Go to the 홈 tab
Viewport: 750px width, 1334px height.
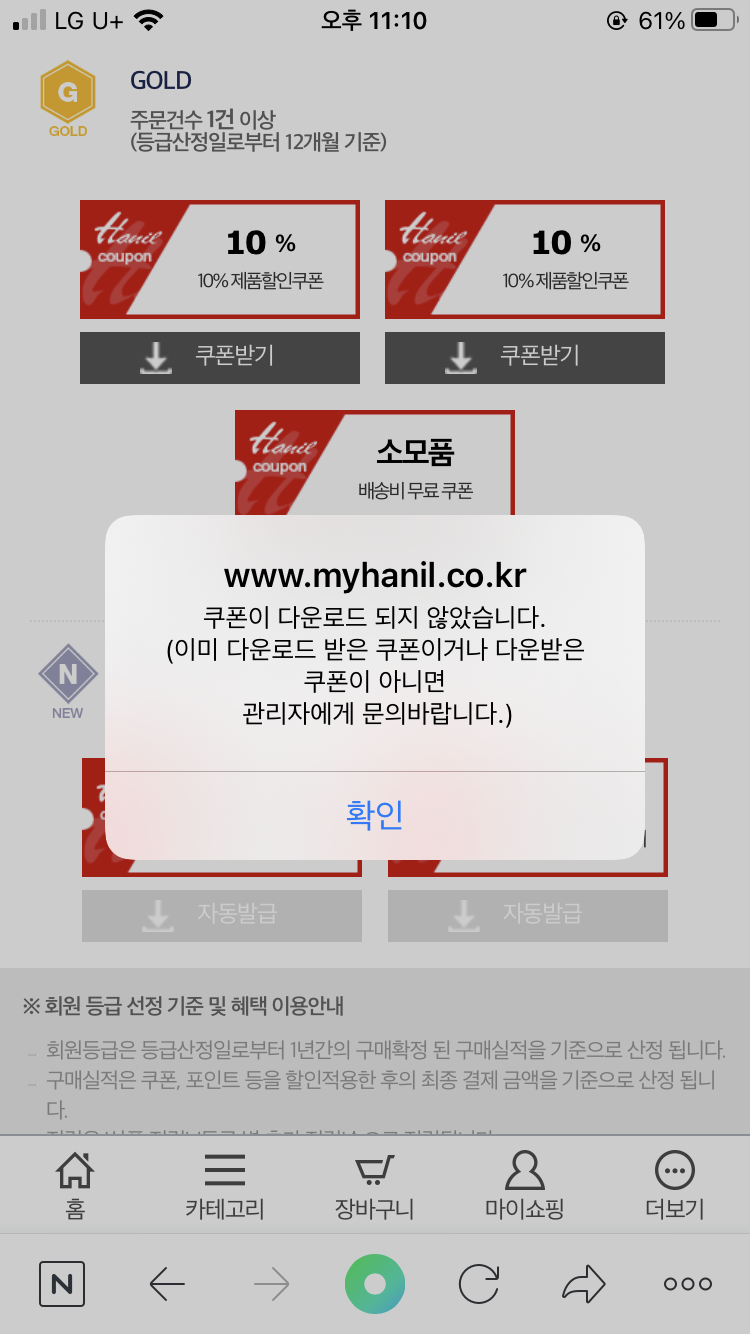point(75,1185)
